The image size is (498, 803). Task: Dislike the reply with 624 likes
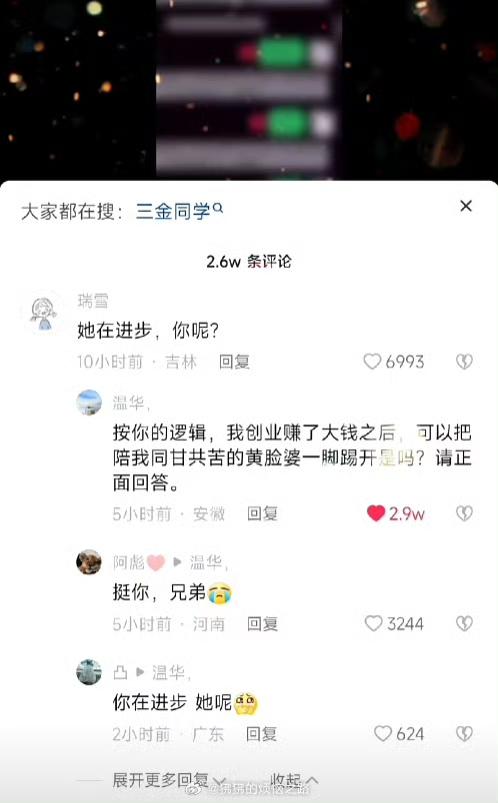(464, 733)
